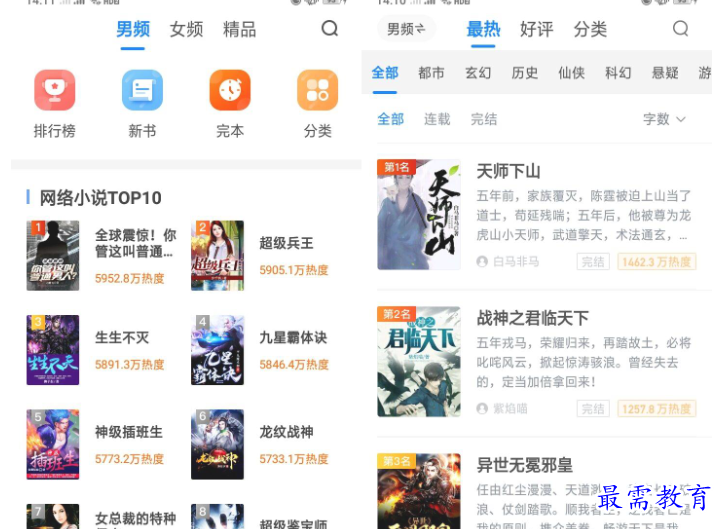Viewport: 719px width, 529px height.
Task: Switch to the 好评 tab
Action: point(536,29)
